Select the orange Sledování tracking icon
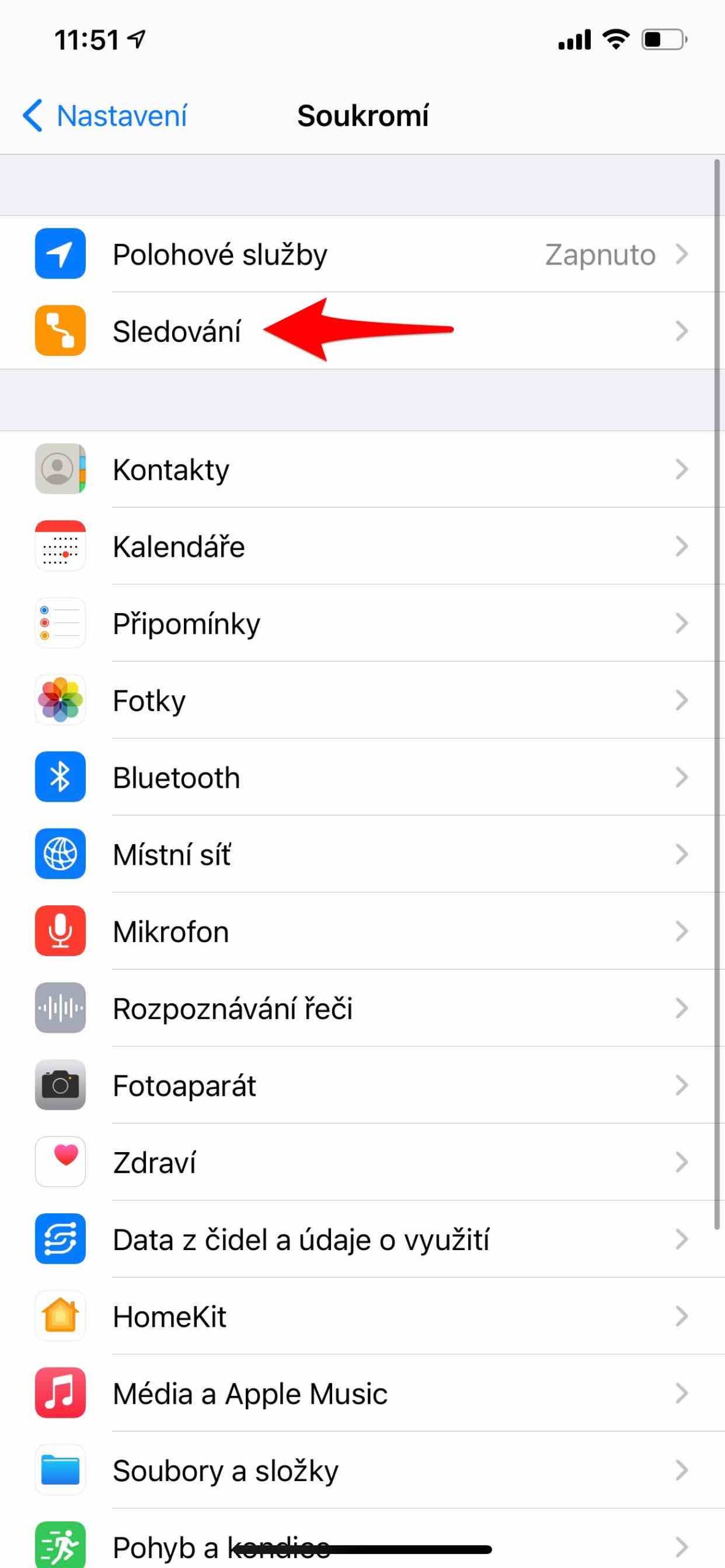This screenshot has height=1568, width=725. click(60, 331)
